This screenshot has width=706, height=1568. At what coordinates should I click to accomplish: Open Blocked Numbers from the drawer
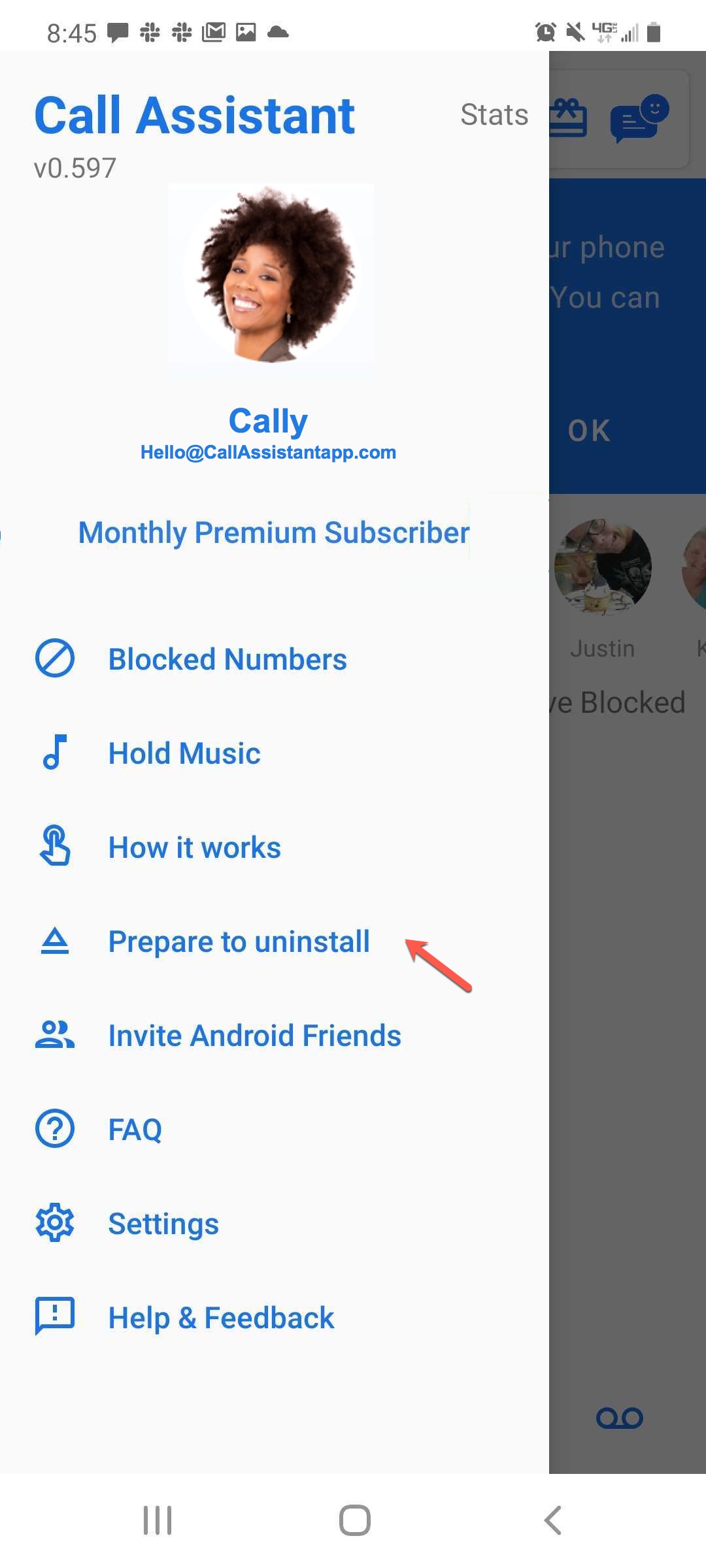coord(227,659)
